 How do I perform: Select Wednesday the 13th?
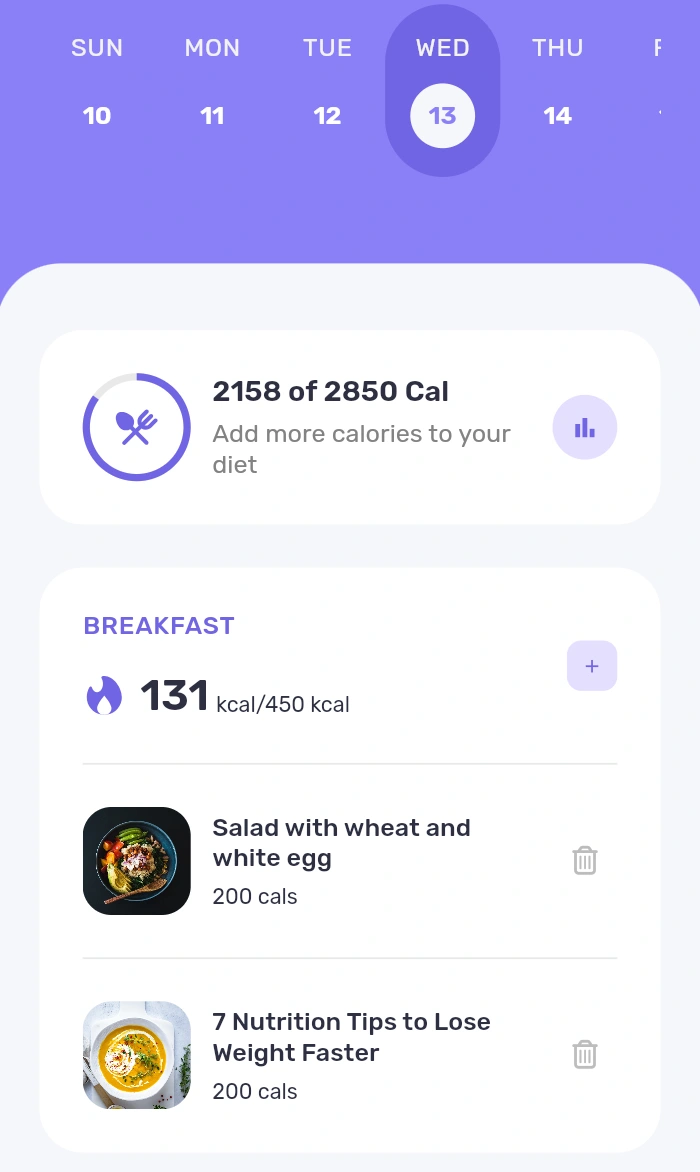click(442, 115)
